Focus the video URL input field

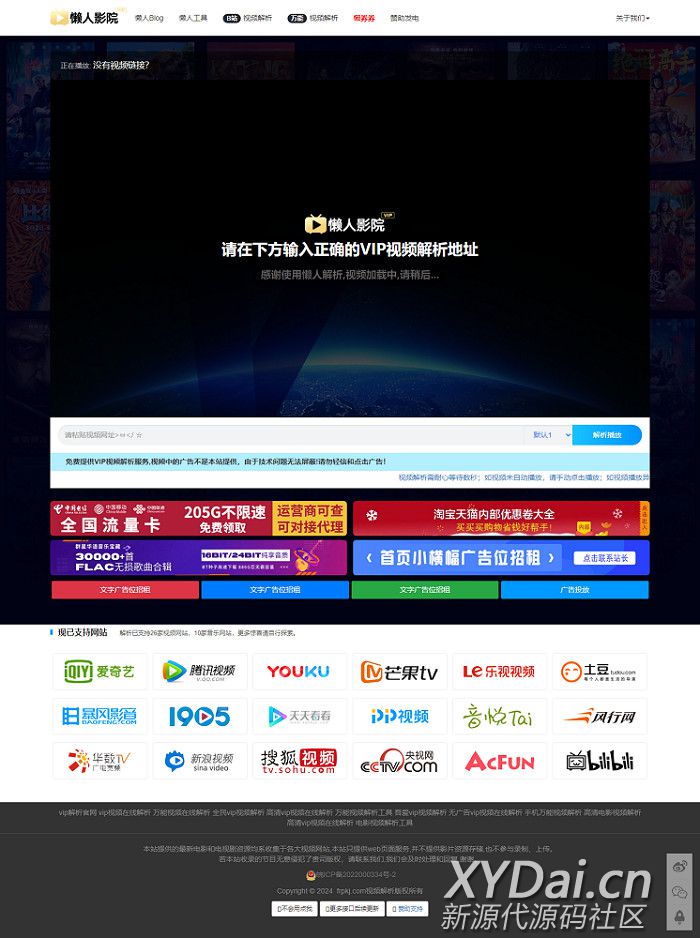pos(290,435)
